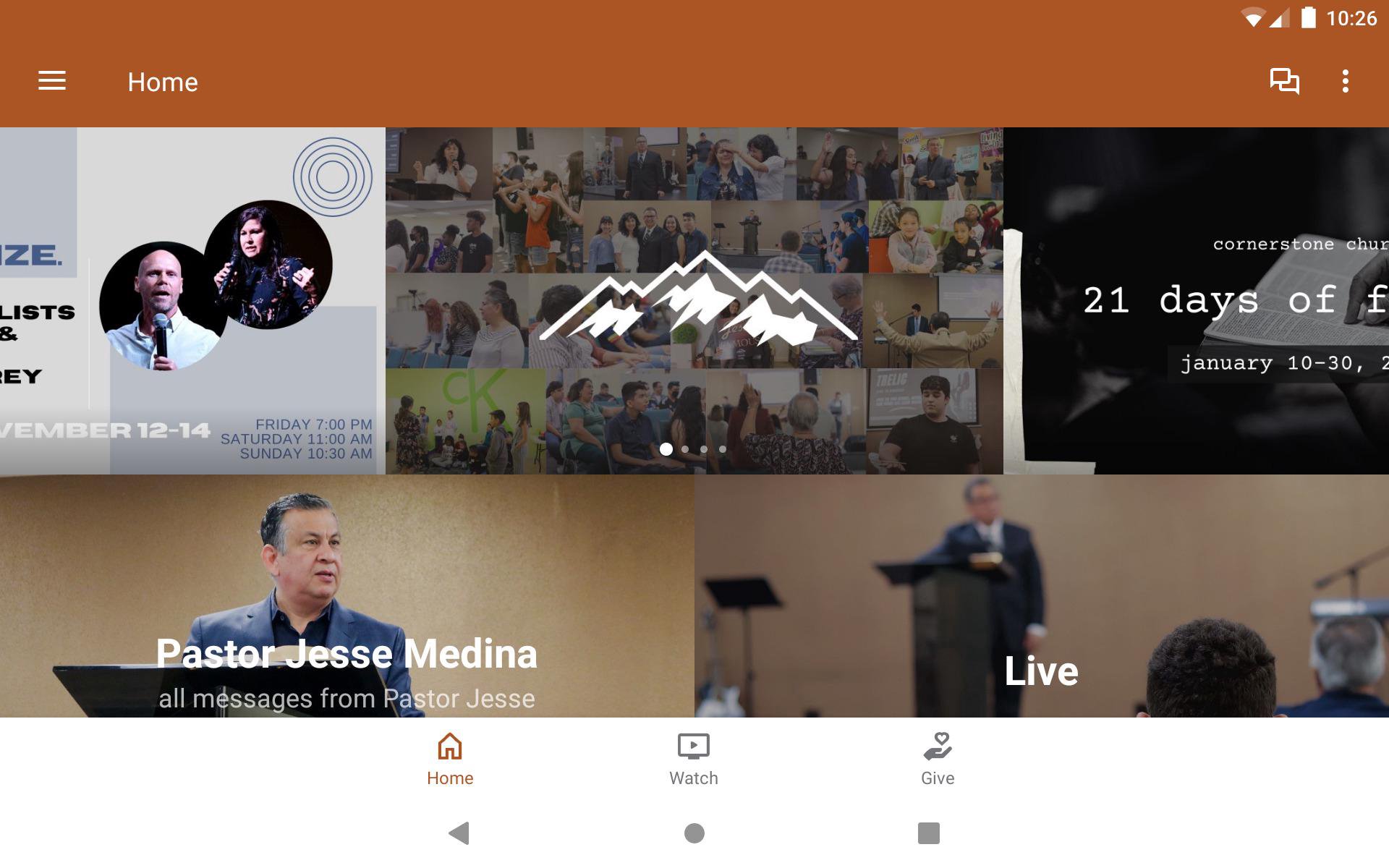Open Pastor Jesse Medina messages card

[347, 597]
